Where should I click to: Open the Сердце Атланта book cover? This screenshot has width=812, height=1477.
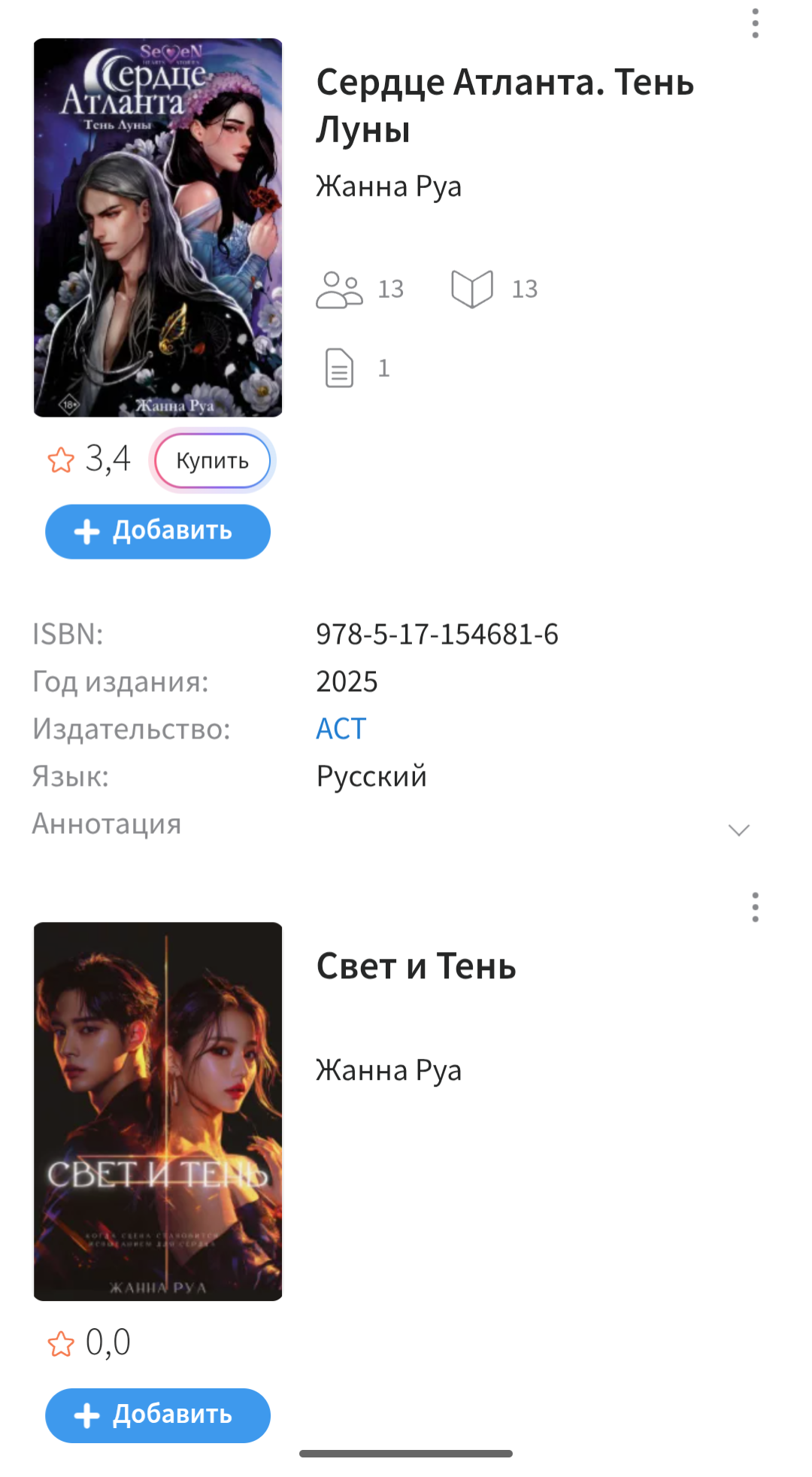[x=158, y=228]
